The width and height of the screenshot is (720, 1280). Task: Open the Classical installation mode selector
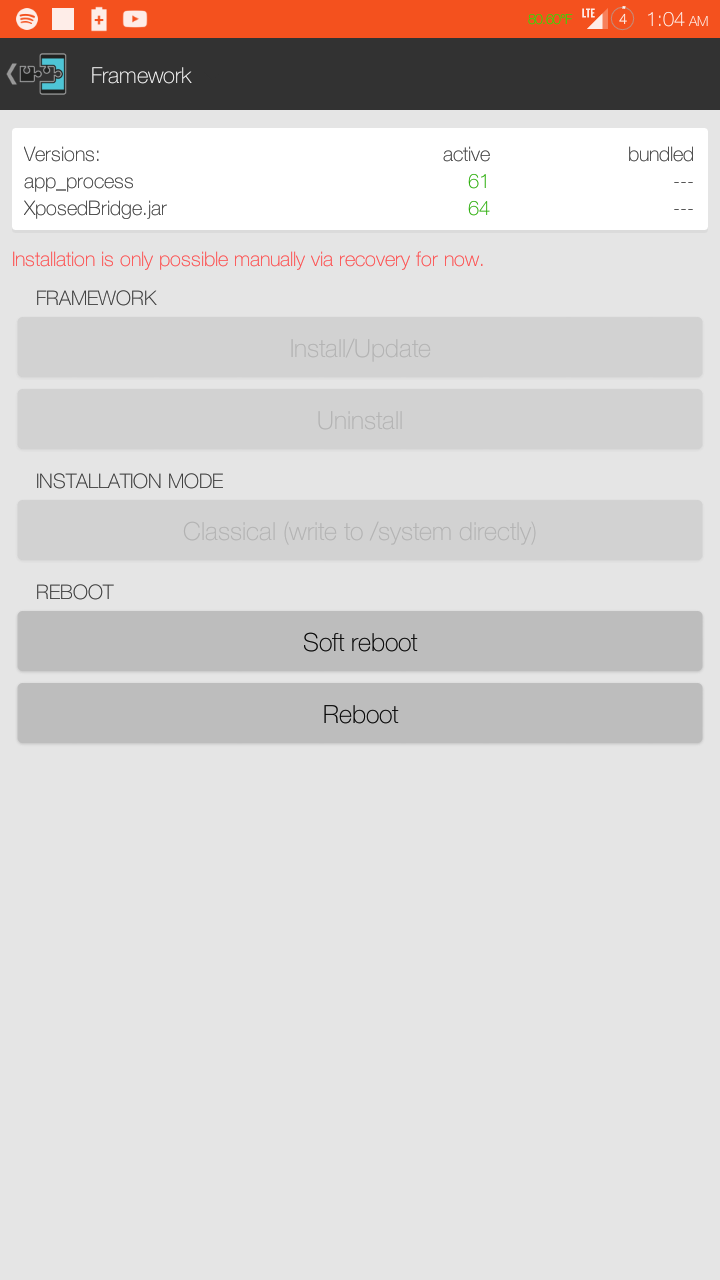point(360,531)
